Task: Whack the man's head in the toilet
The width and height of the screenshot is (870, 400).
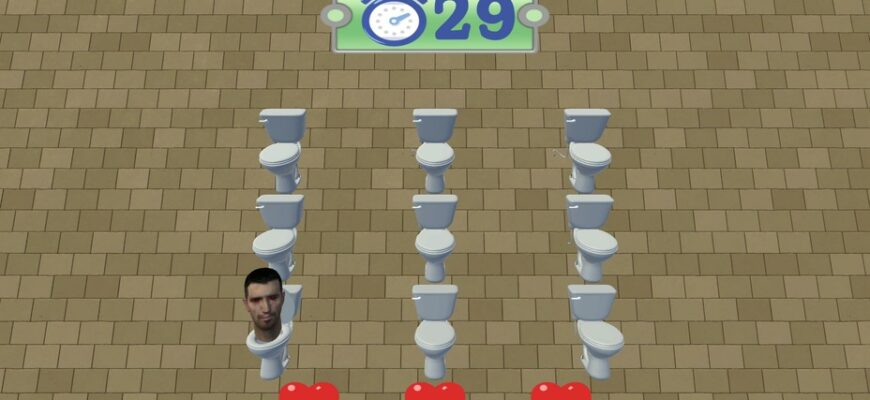Action: (x=263, y=302)
